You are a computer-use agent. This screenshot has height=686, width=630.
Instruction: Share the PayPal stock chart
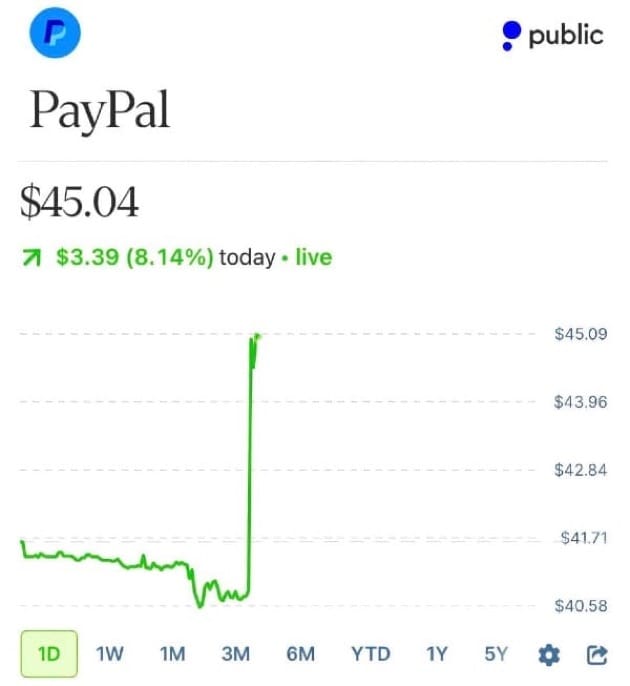(596, 655)
